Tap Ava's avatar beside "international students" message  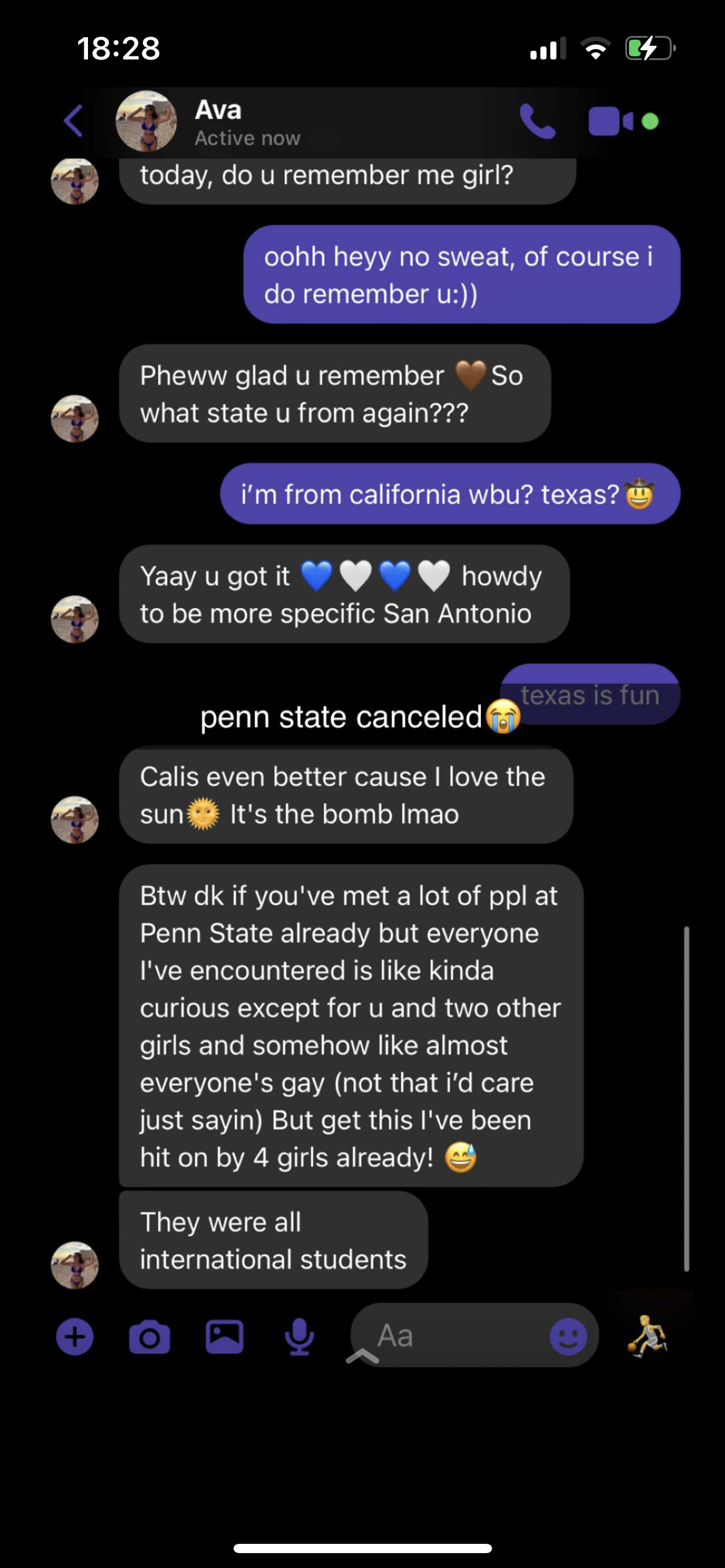75,1265
